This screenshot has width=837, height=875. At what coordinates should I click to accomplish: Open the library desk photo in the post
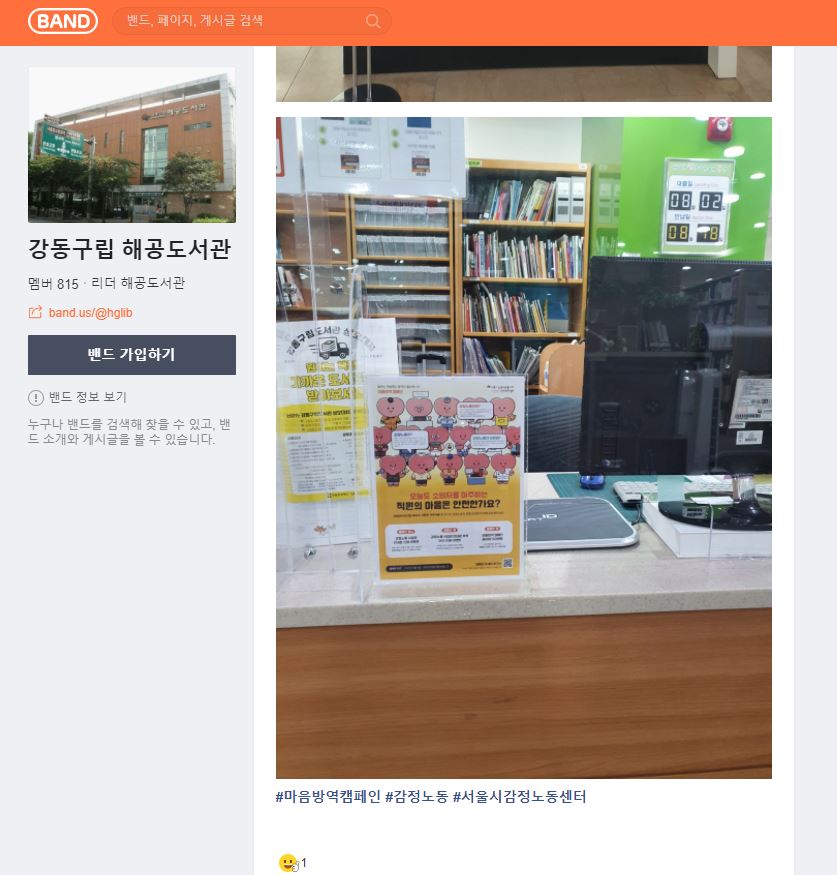click(523, 447)
